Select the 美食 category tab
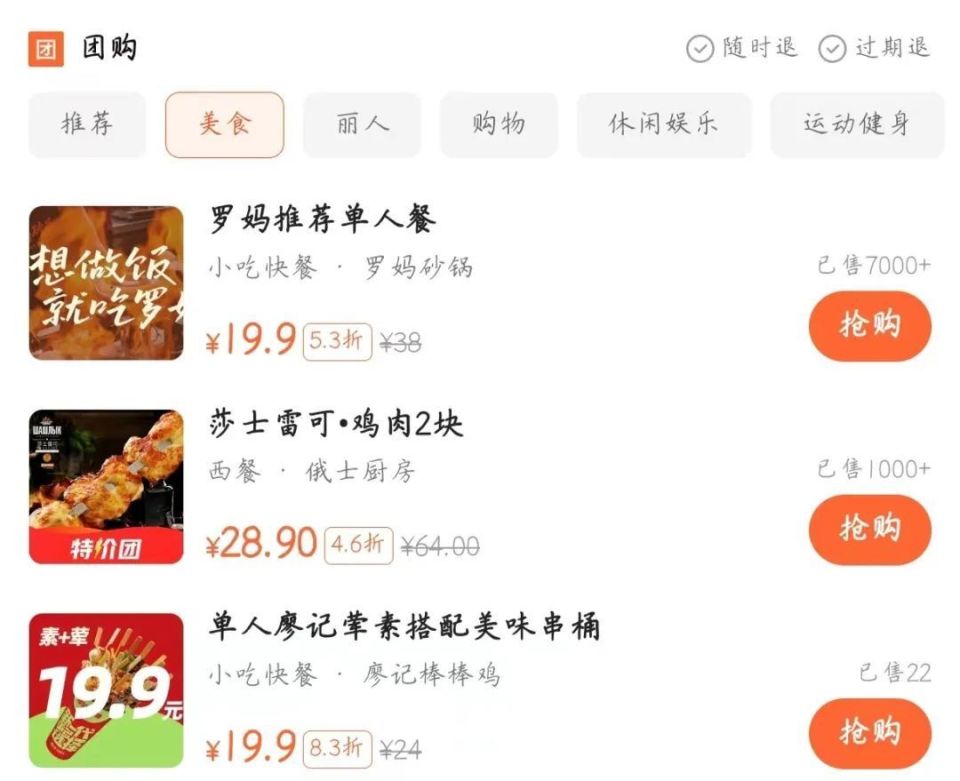960x781 pixels. tap(224, 125)
